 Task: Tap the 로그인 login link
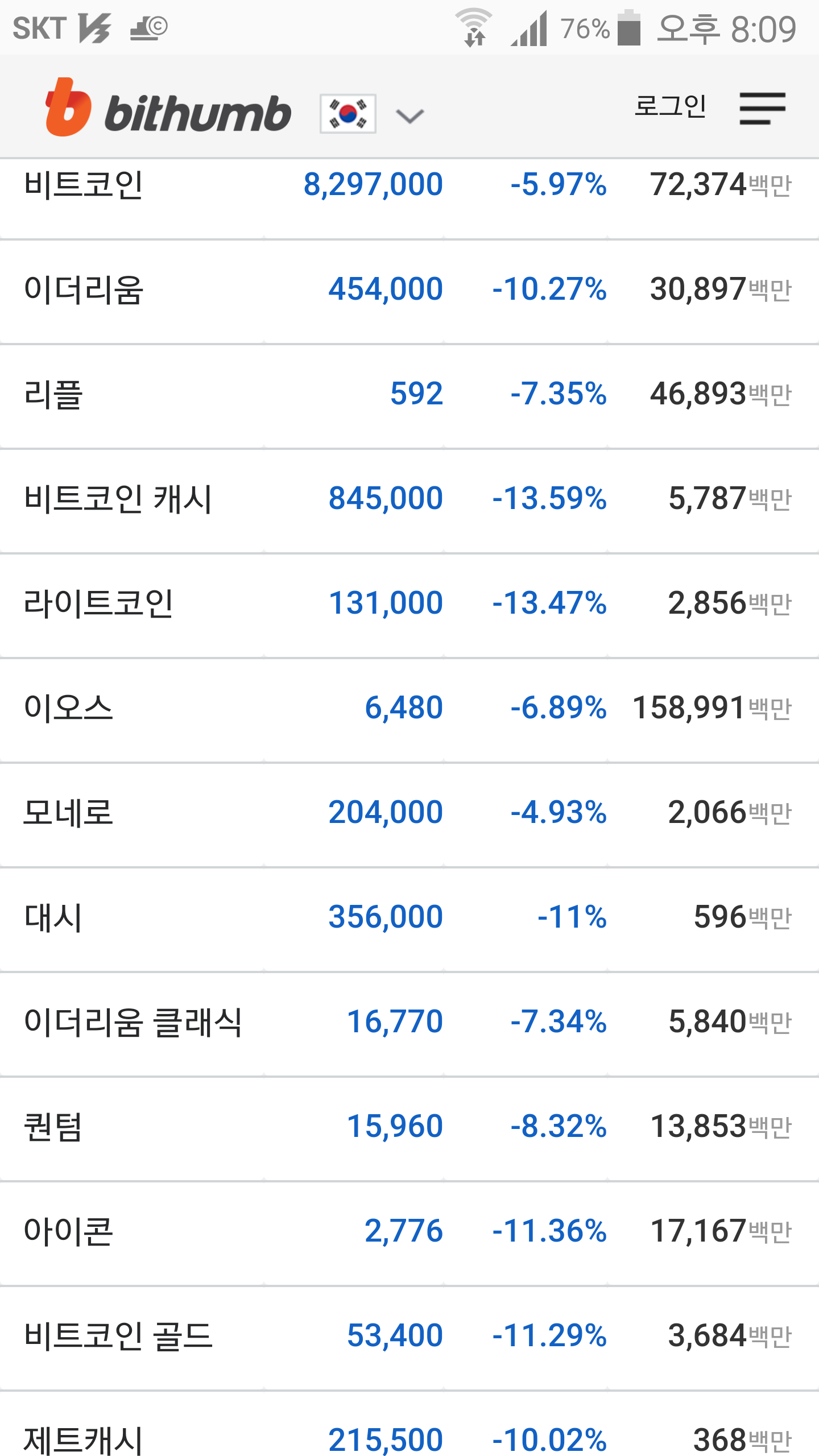click(x=670, y=106)
